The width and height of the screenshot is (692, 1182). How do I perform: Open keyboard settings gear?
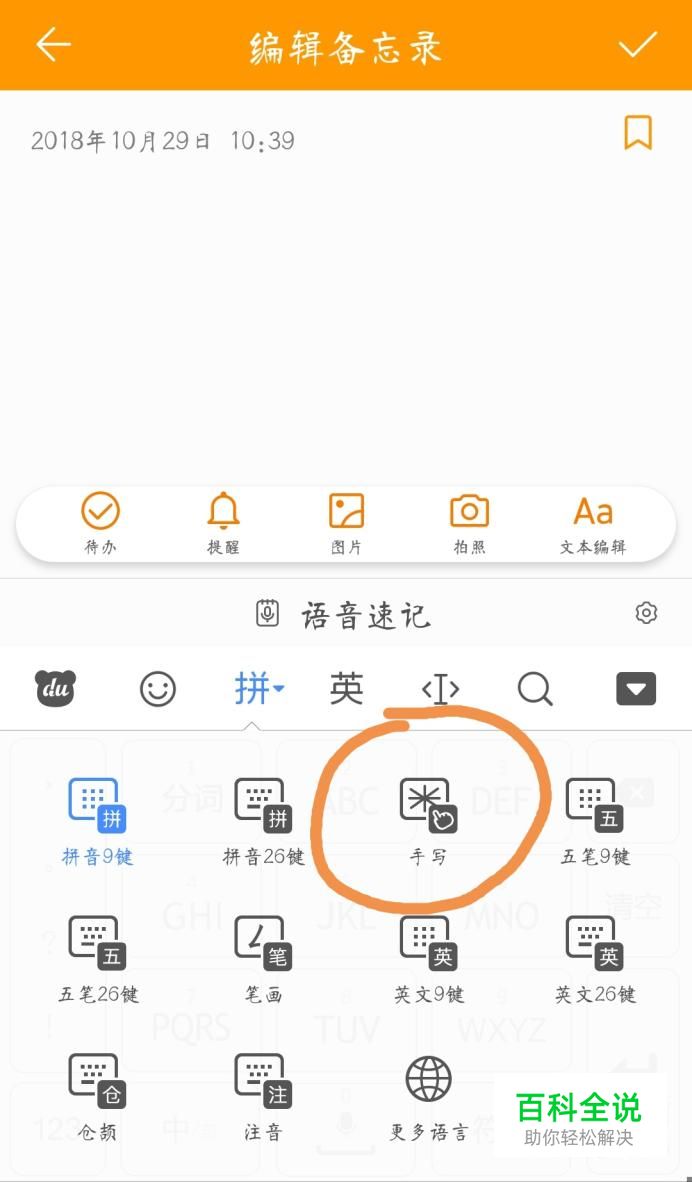click(646, 613)
